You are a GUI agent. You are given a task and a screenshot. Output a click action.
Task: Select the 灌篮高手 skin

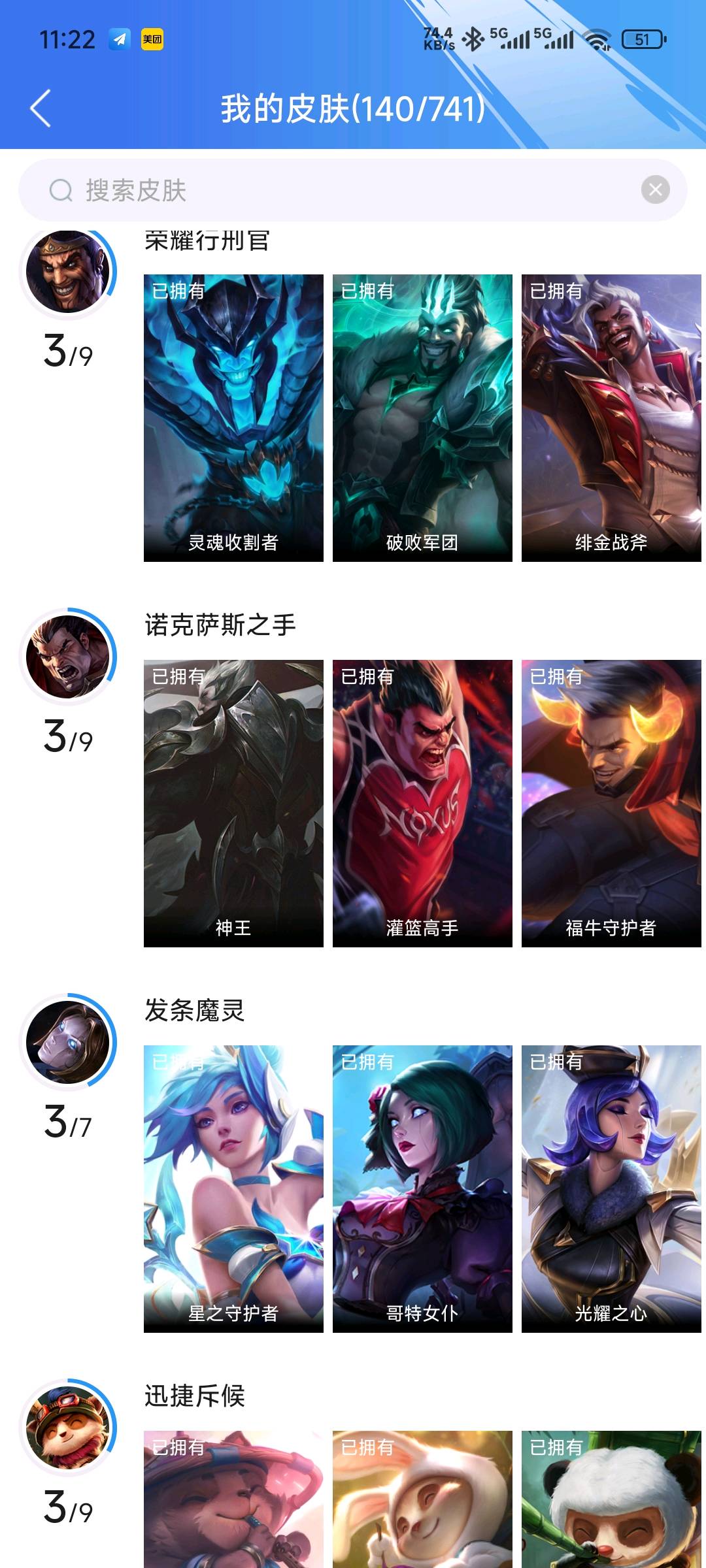click(422, 804)
